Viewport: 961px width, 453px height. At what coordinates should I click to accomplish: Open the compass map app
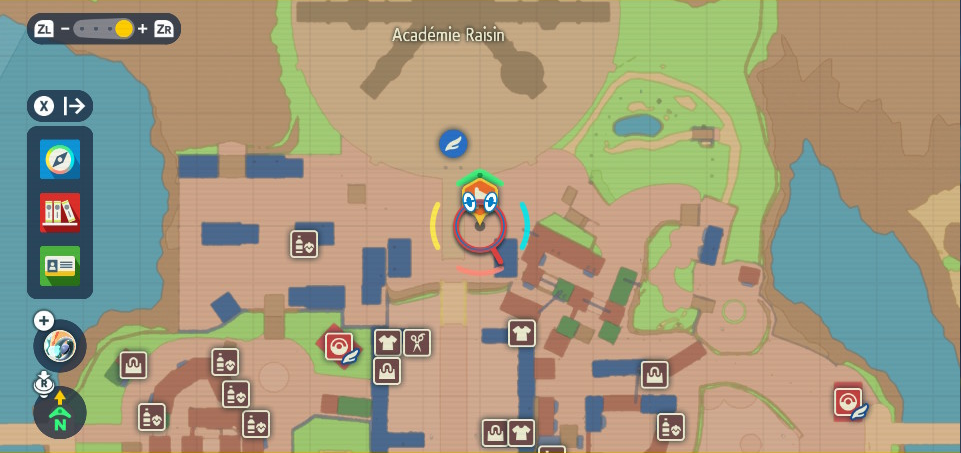(x=60, y=159)
